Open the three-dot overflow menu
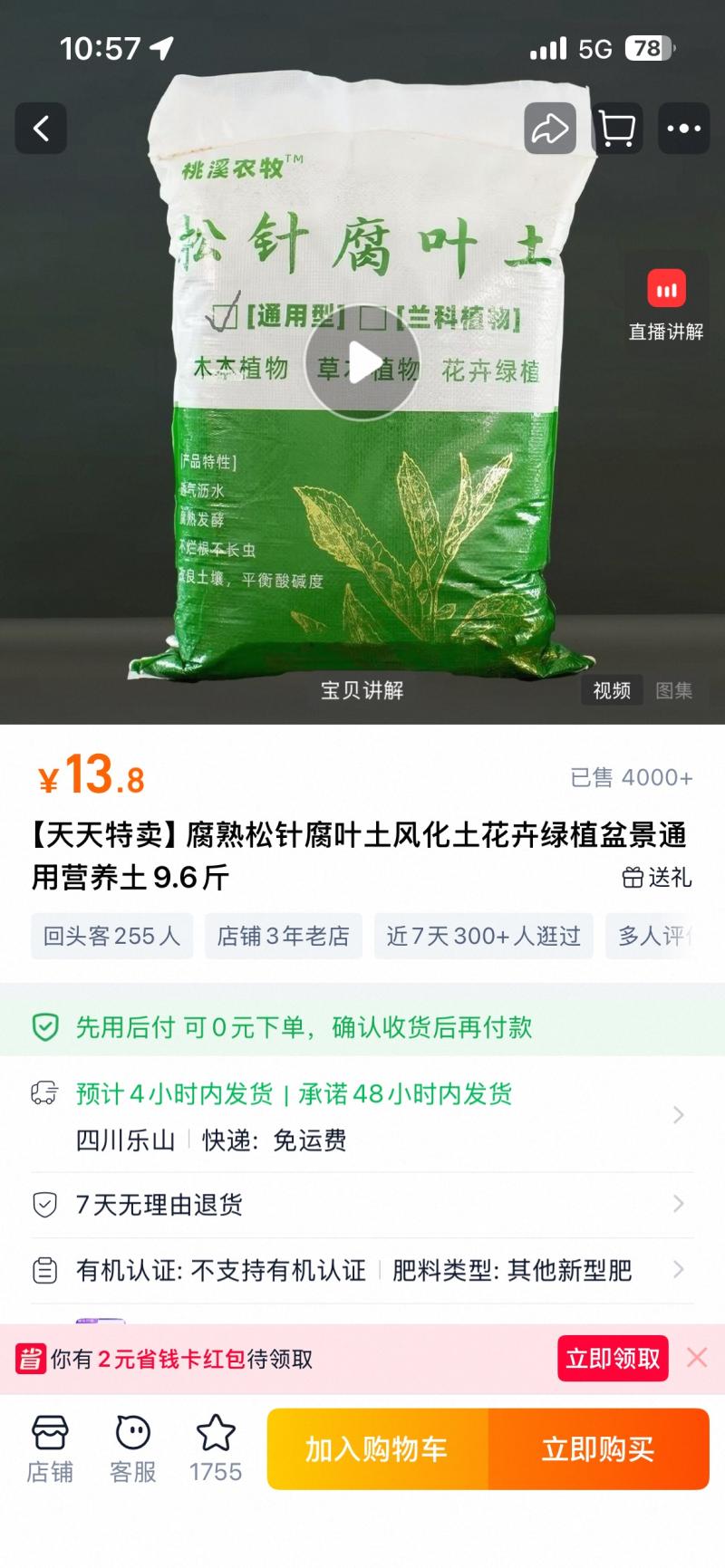725x1568 pixels. pyautogui.click(x=683, y=129)
